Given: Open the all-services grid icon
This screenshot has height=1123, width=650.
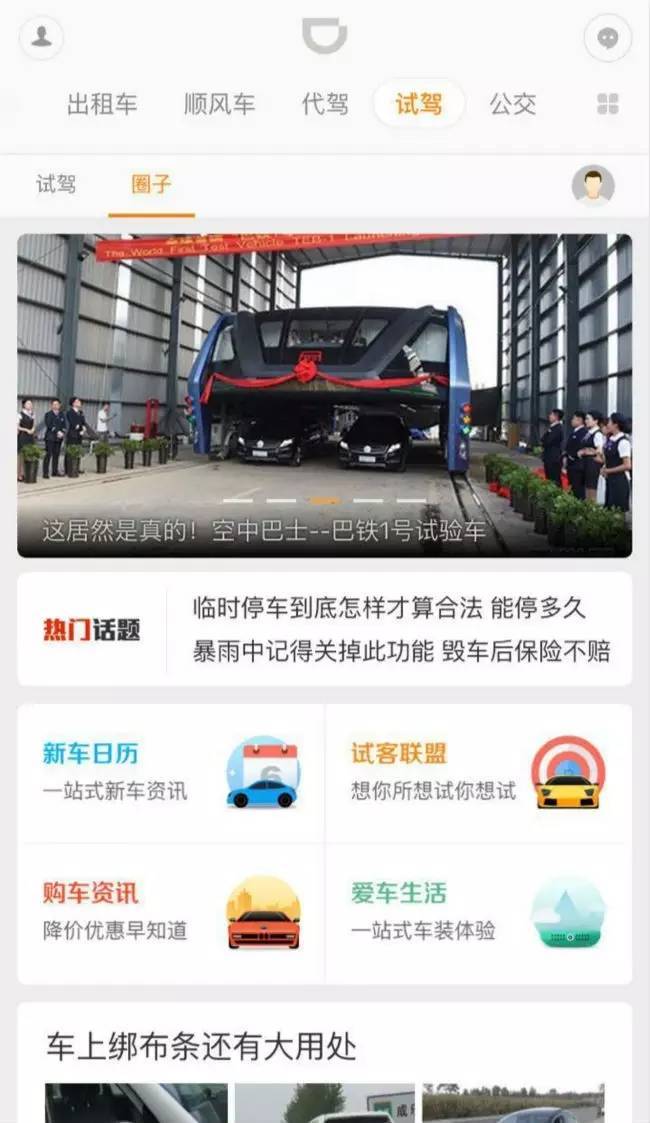Looking at the screenshot, I should (x=607, y=104).
